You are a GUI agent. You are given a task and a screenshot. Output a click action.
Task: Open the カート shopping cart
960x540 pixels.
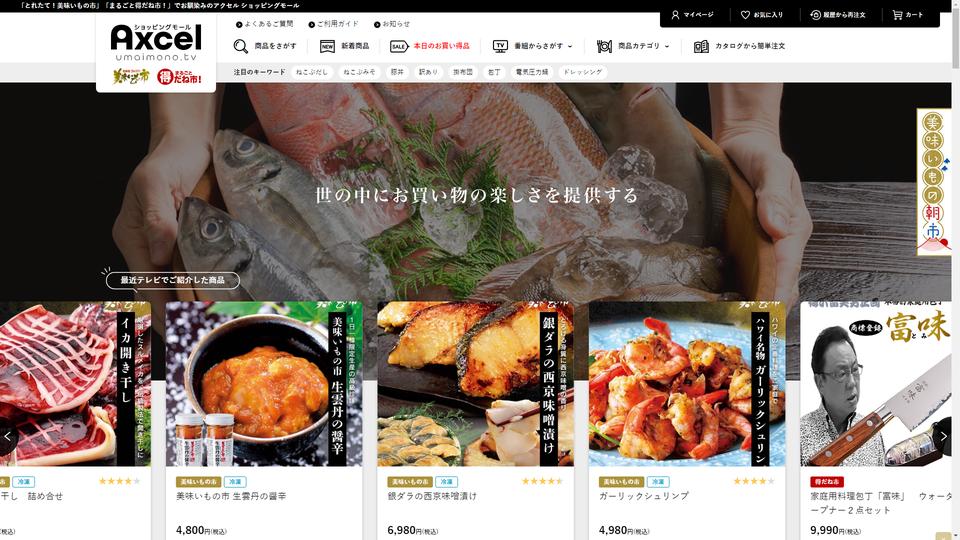908,15
